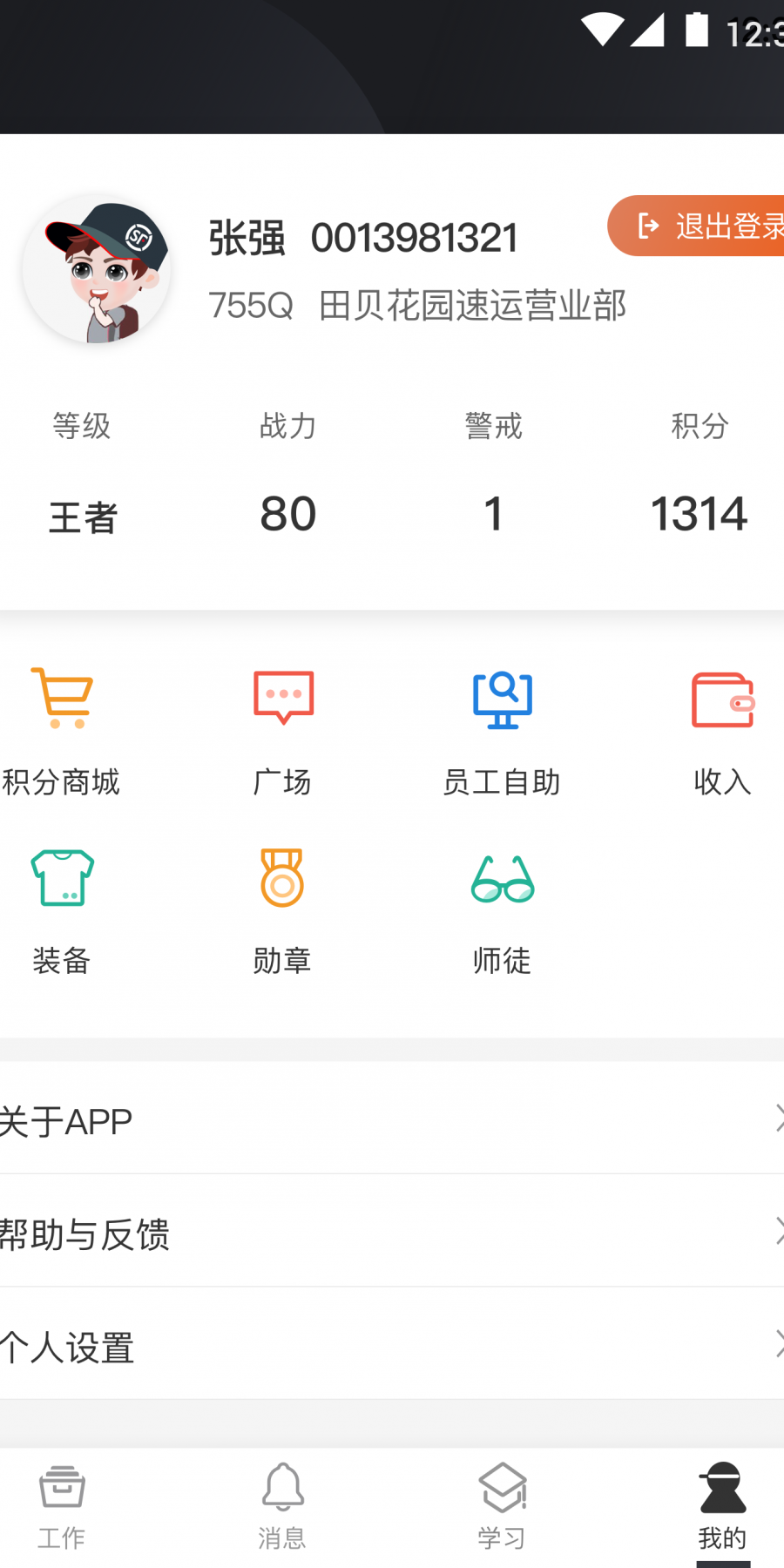Open the 关于APP row
784x1568 pixels.
pyautogui.click(x=392, y=1120)
